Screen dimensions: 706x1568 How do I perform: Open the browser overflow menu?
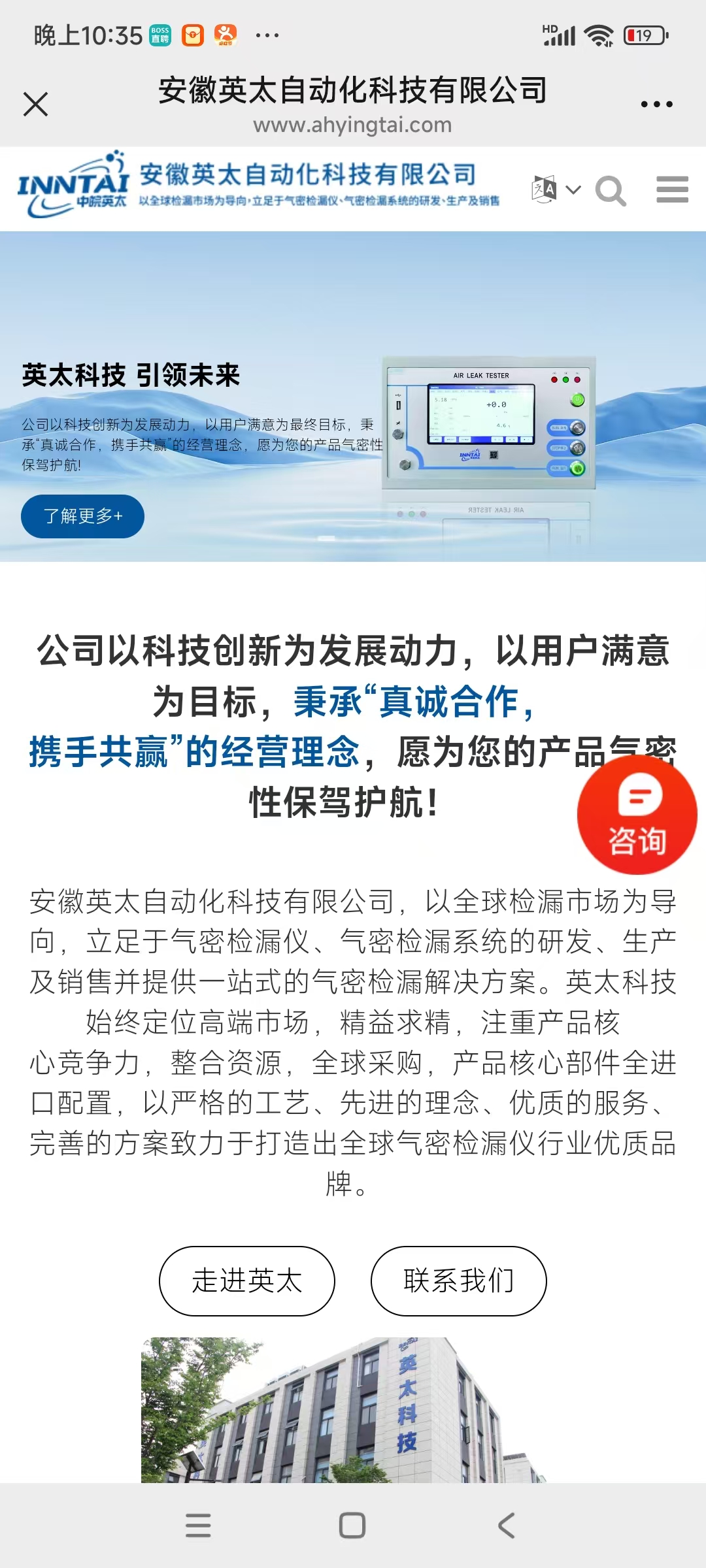click(x=656, y=105)
